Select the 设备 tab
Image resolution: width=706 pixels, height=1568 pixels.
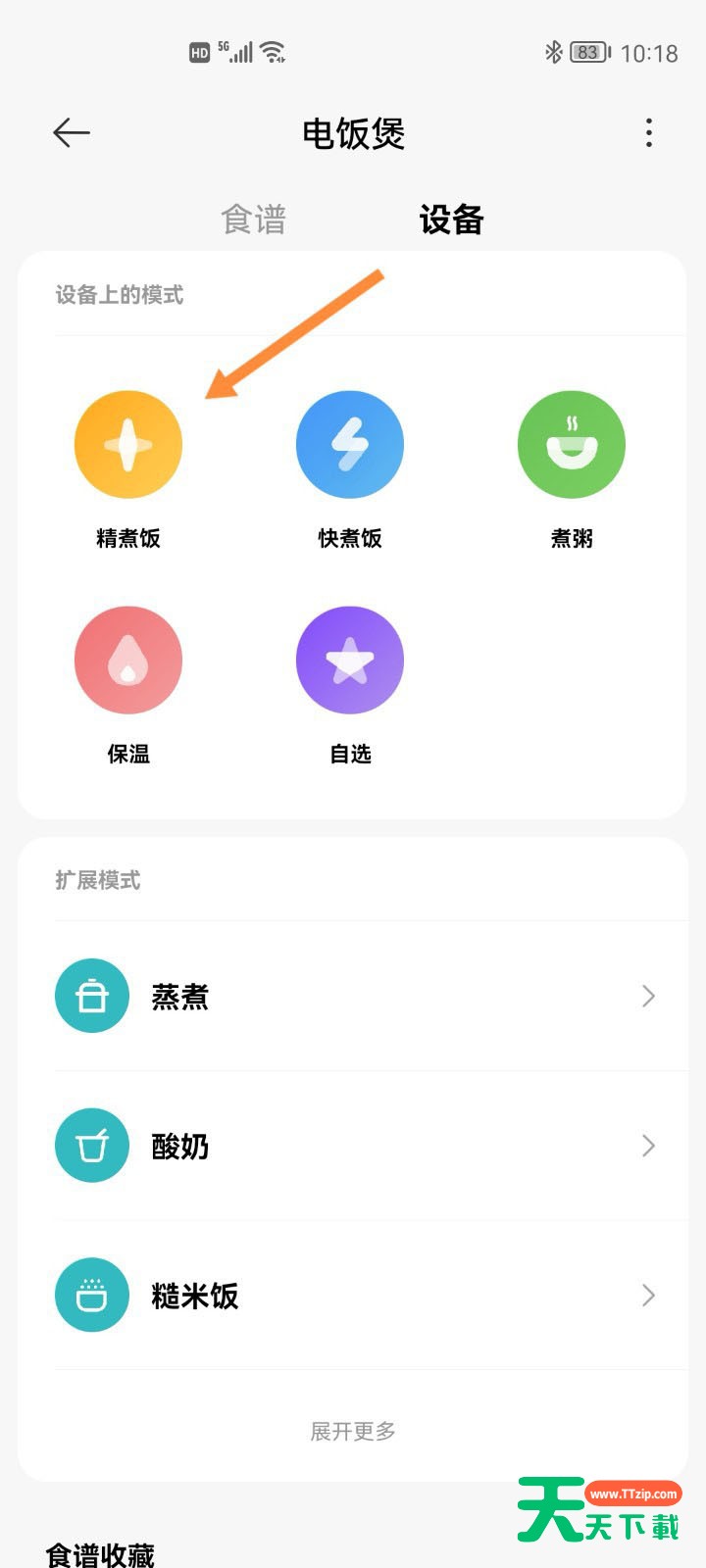[x=451, y=219]
